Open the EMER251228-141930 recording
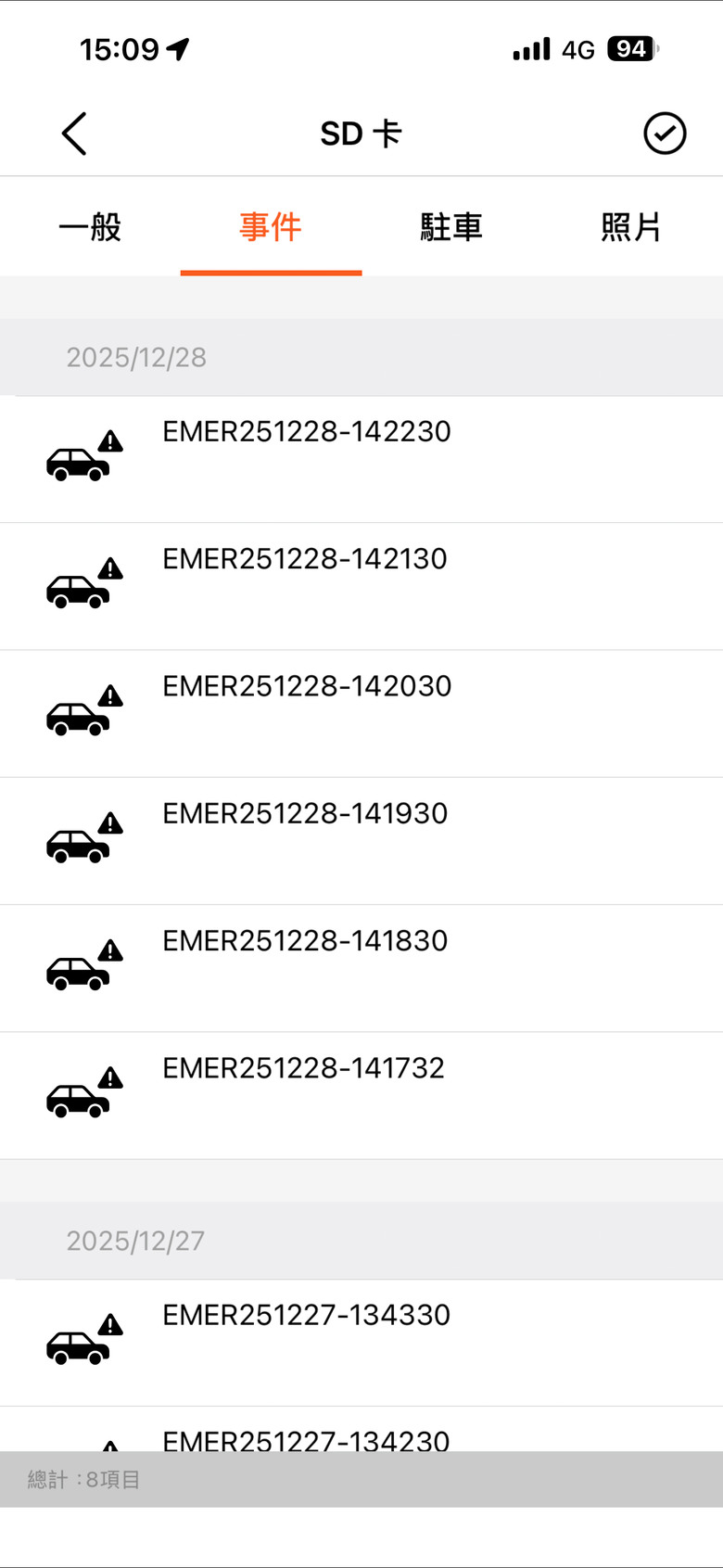723x1568 pixels. pyautogui.click(x=361, y=840)
